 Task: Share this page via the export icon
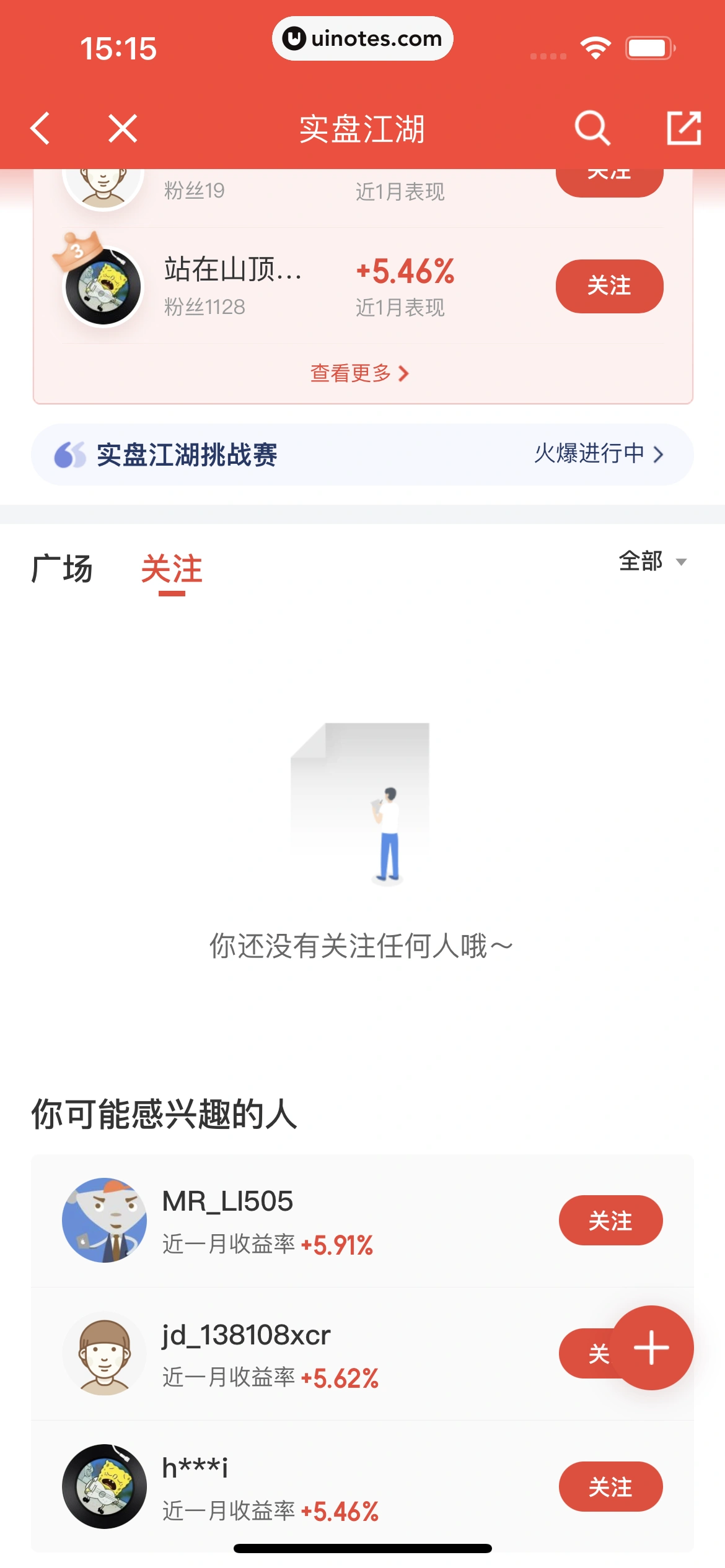coord(683,128)
